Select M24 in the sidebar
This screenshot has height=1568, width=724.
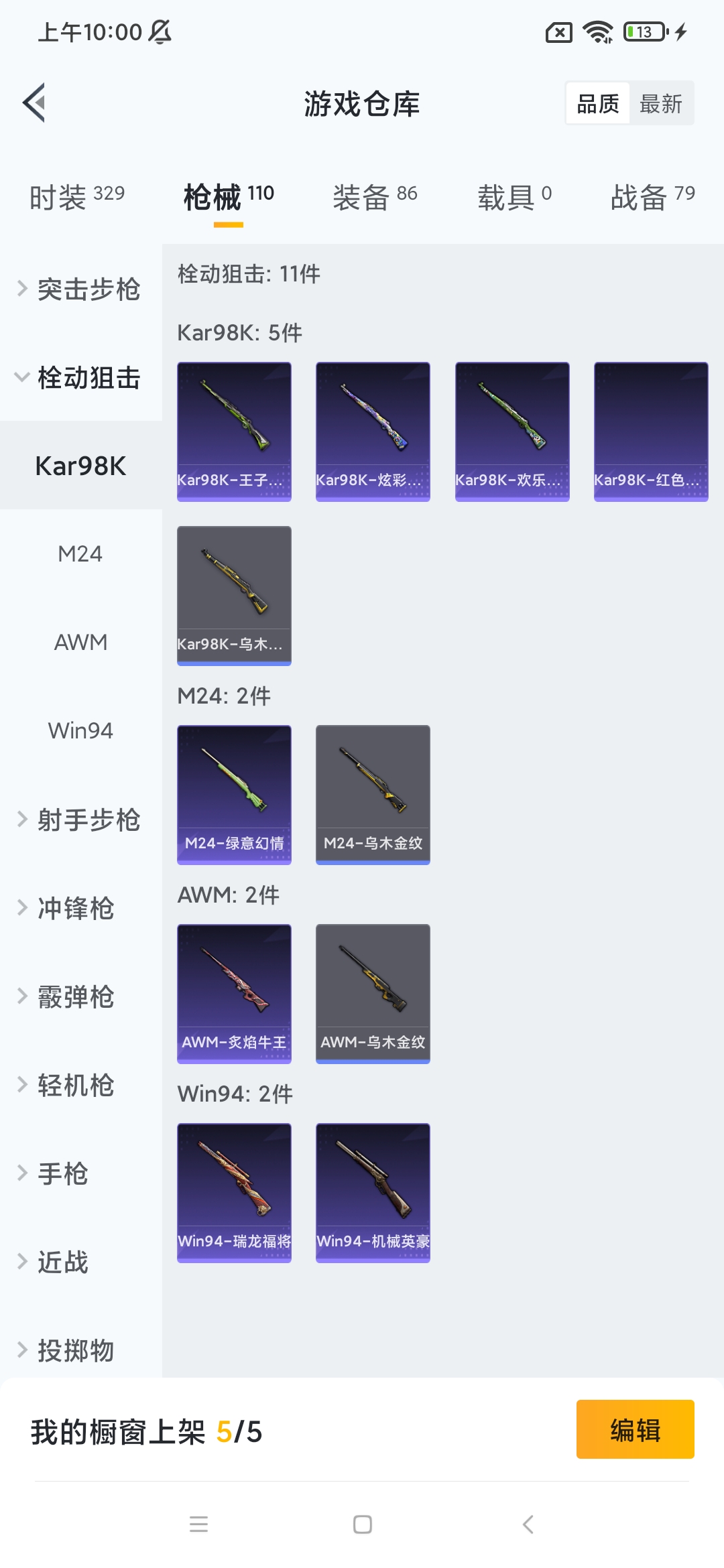point(80,554)
